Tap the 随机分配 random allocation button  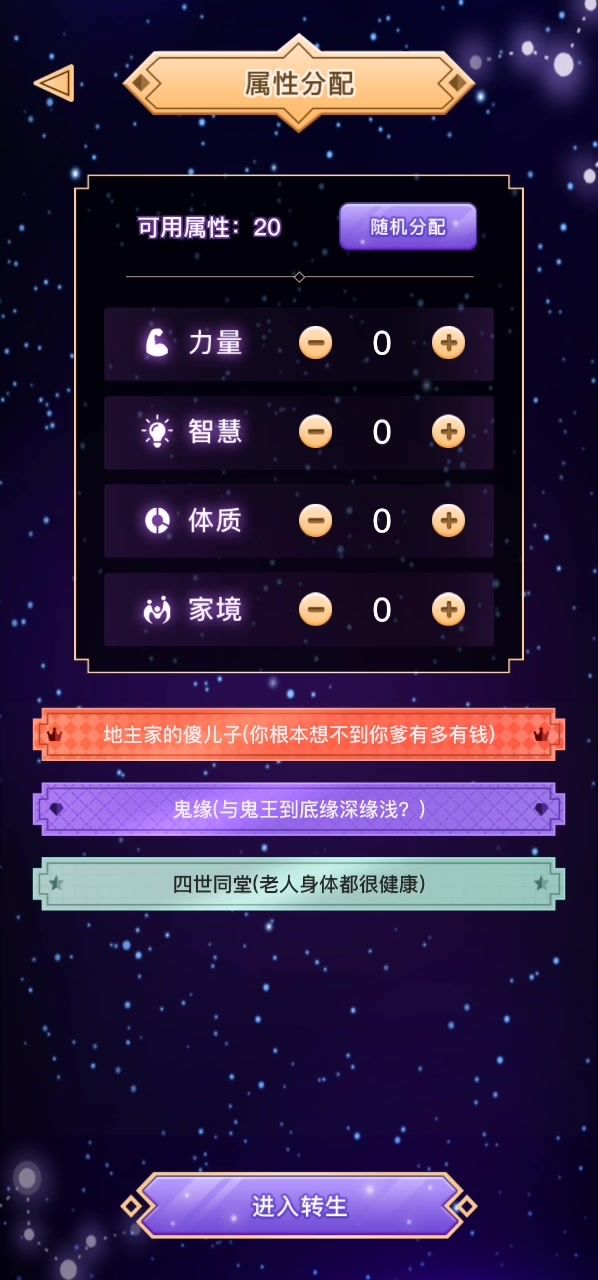[x=408, y=227]
